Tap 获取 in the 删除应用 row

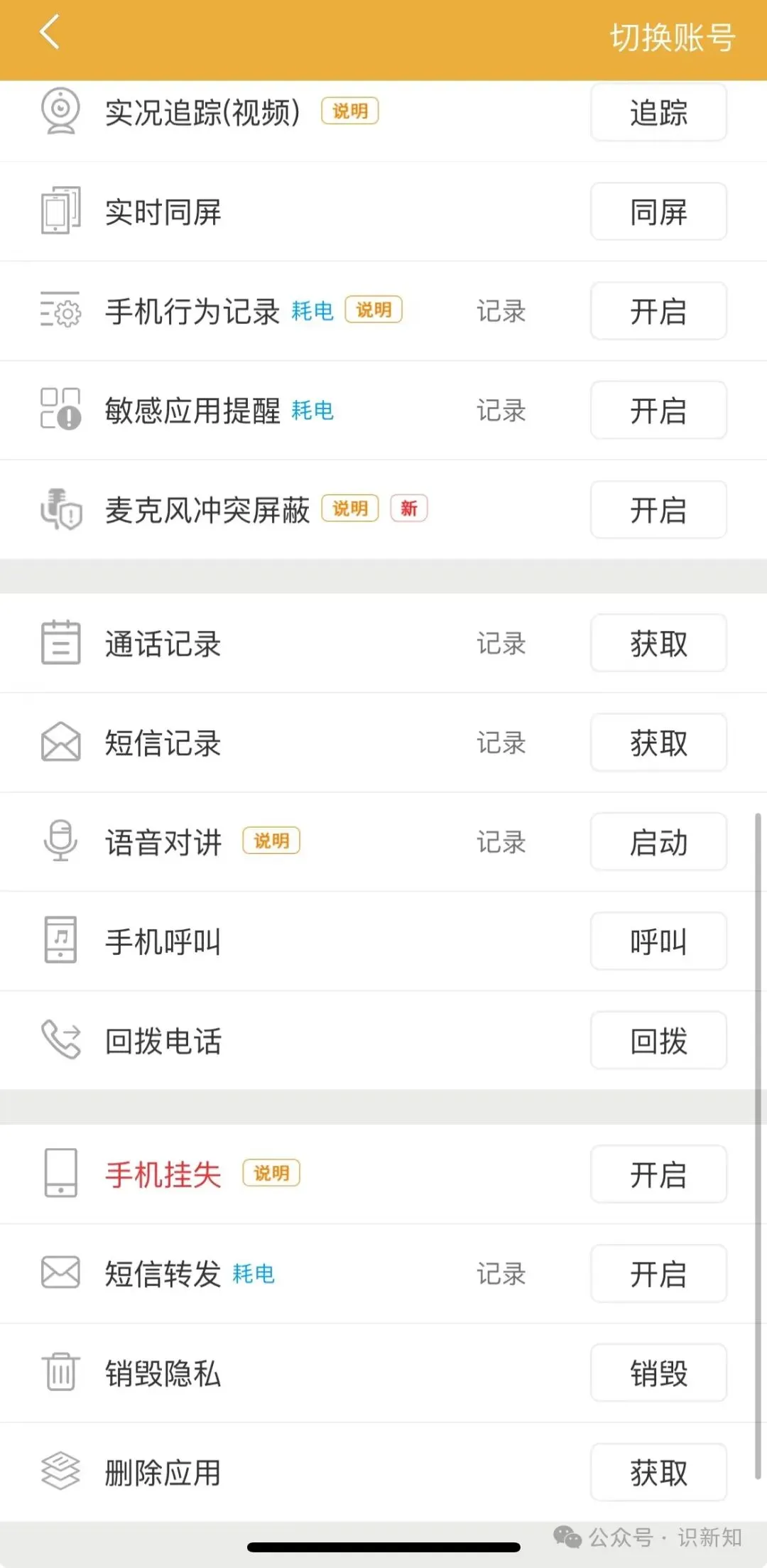(658, 1473)
